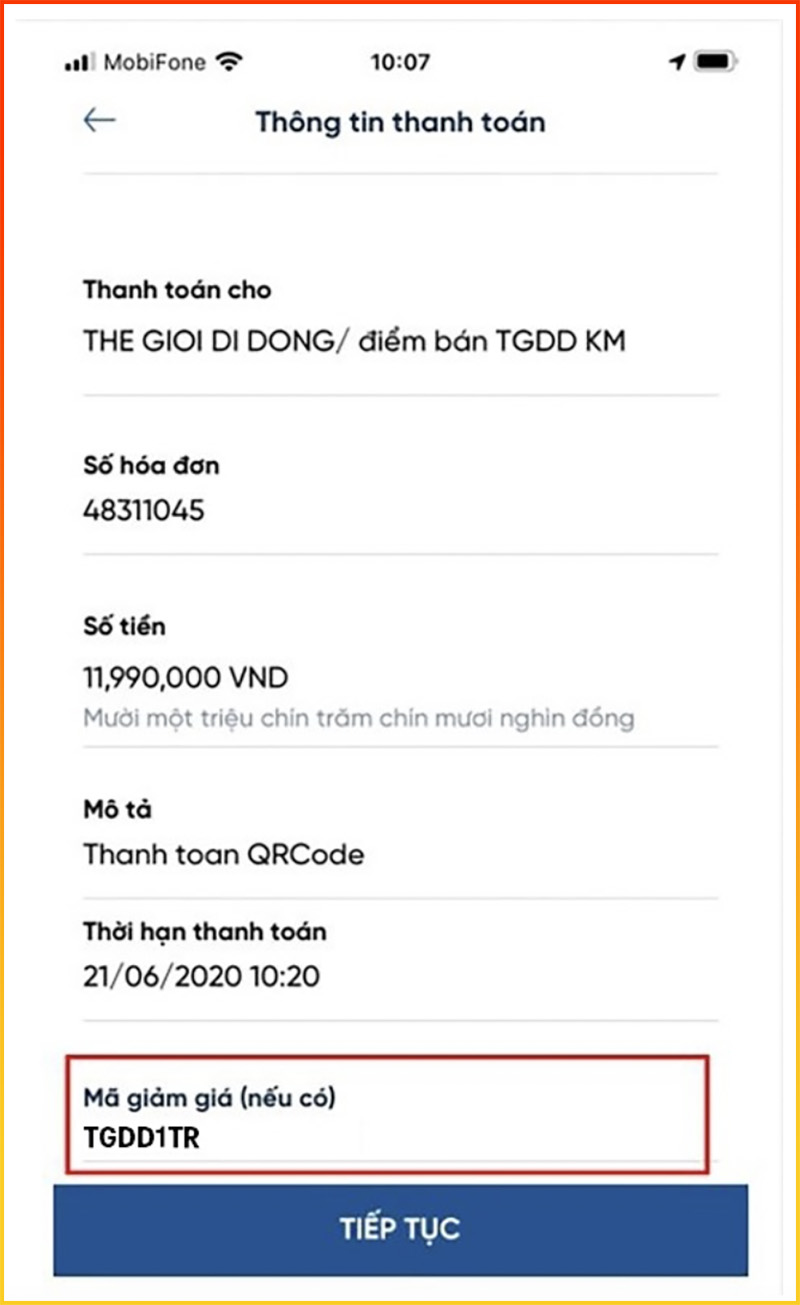Tap invoice number 48311045
800x1305 pixels.
[146, 511]
